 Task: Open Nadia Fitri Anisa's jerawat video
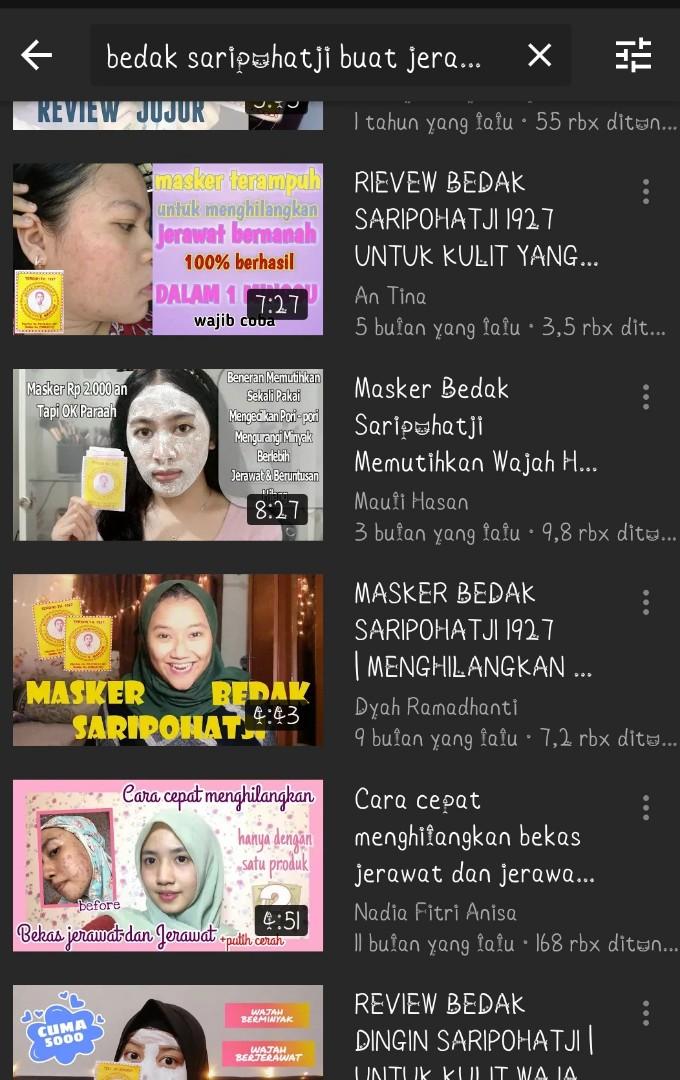(168, 865)
